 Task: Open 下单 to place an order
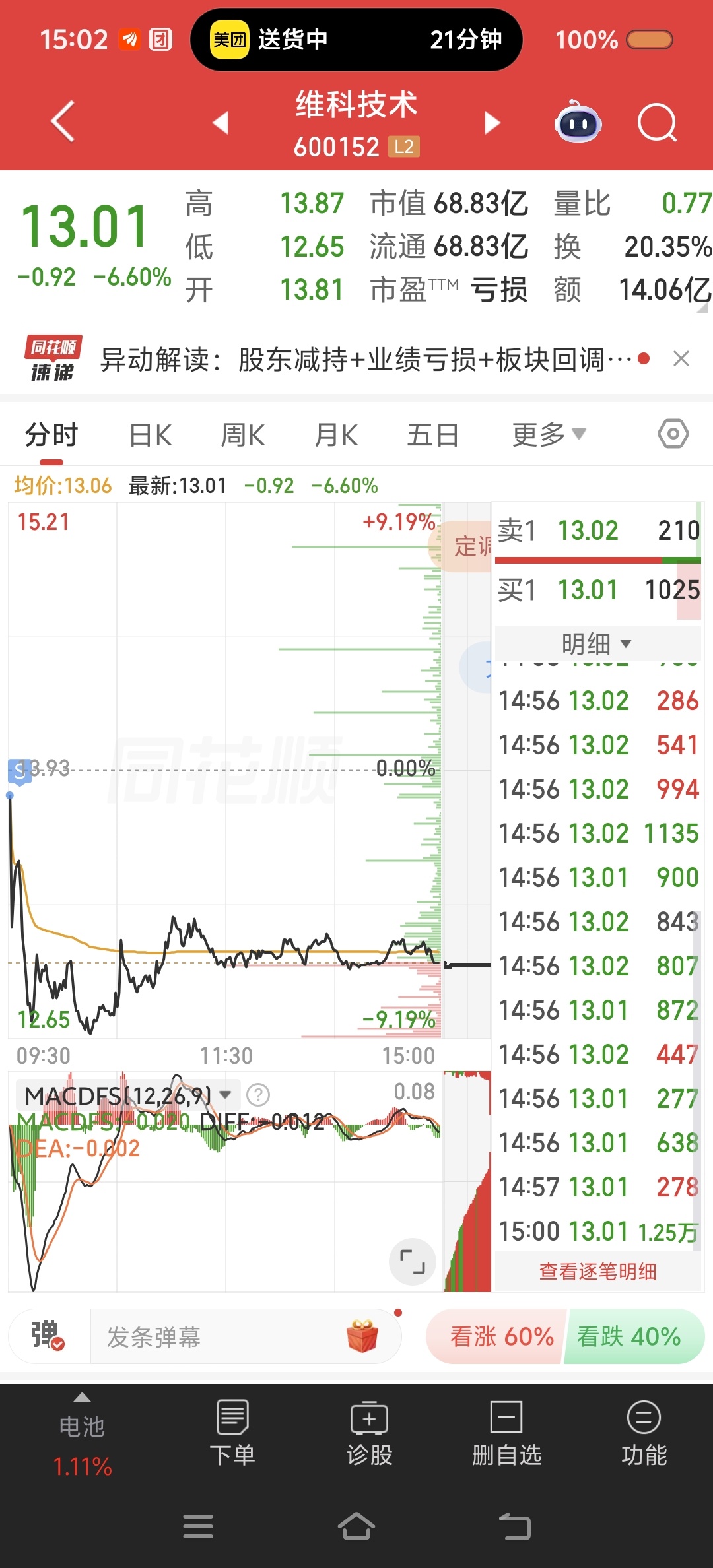(232, 1433)
